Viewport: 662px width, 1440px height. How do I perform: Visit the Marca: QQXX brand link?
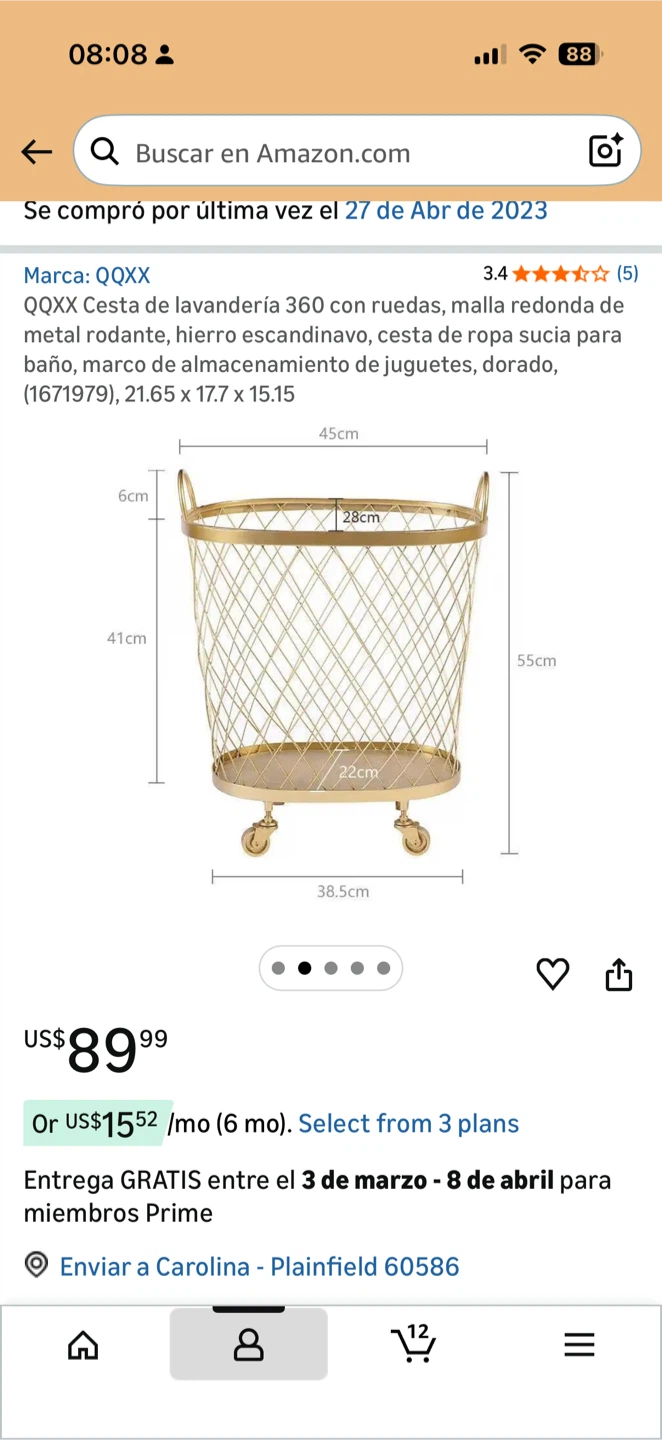click(87, 275)
